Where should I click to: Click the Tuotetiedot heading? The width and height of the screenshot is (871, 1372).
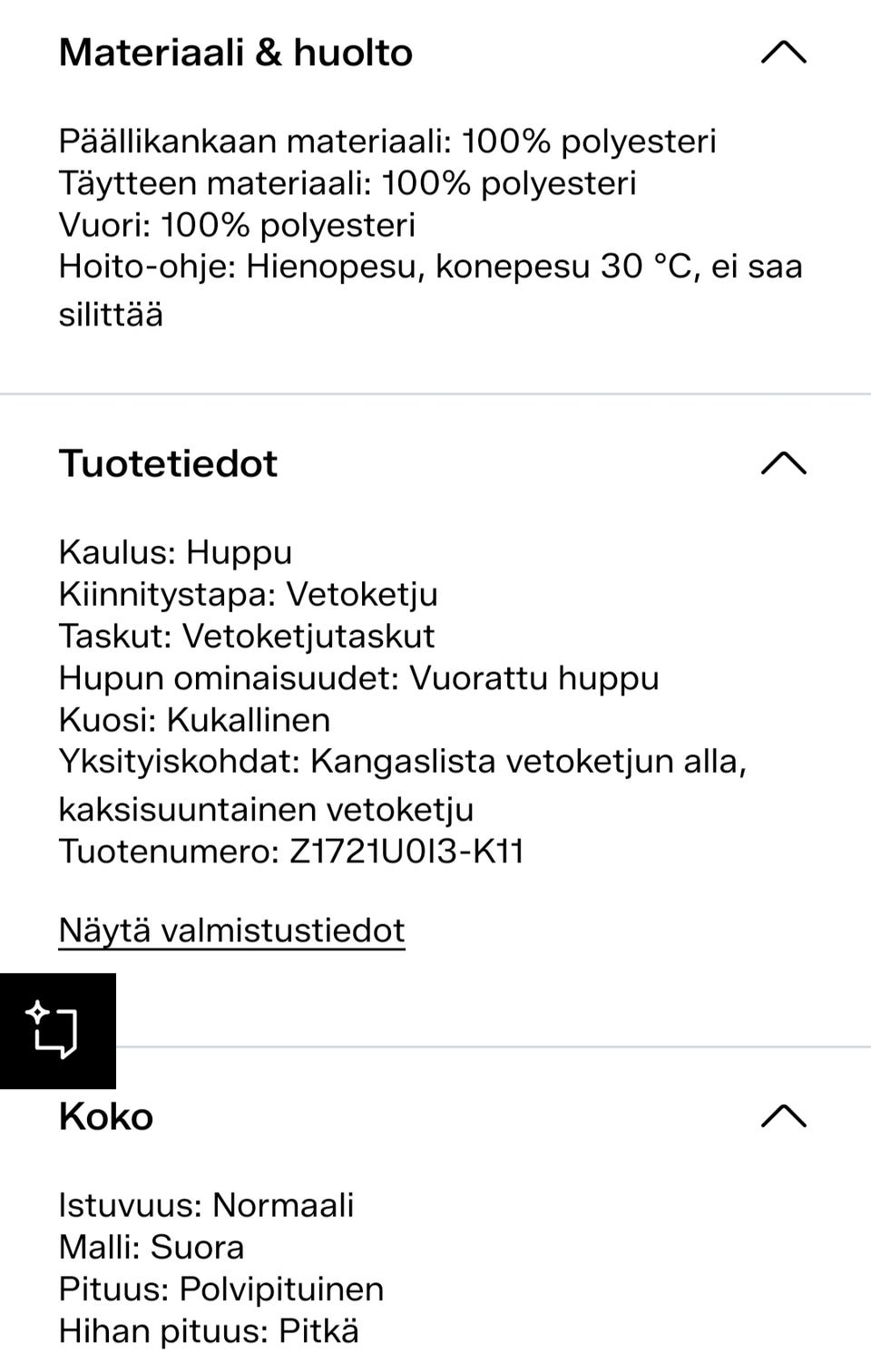[x=167, y=463]
